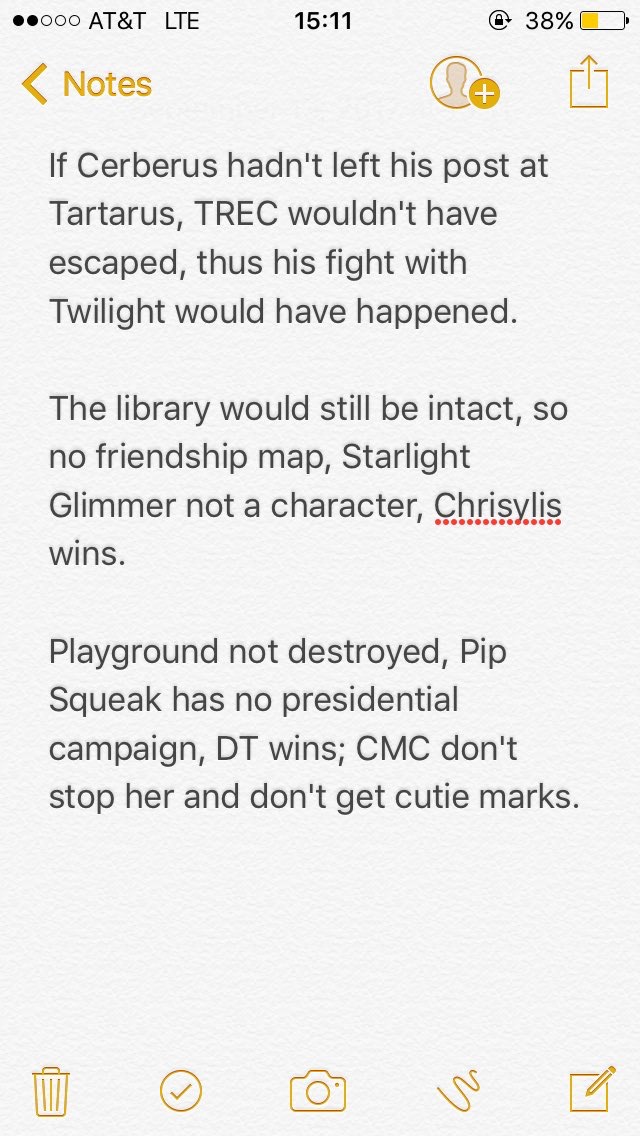The image size is (640, 1136).
Task: Delete this note with the trash icon
Action: [x=51, y=1090]
